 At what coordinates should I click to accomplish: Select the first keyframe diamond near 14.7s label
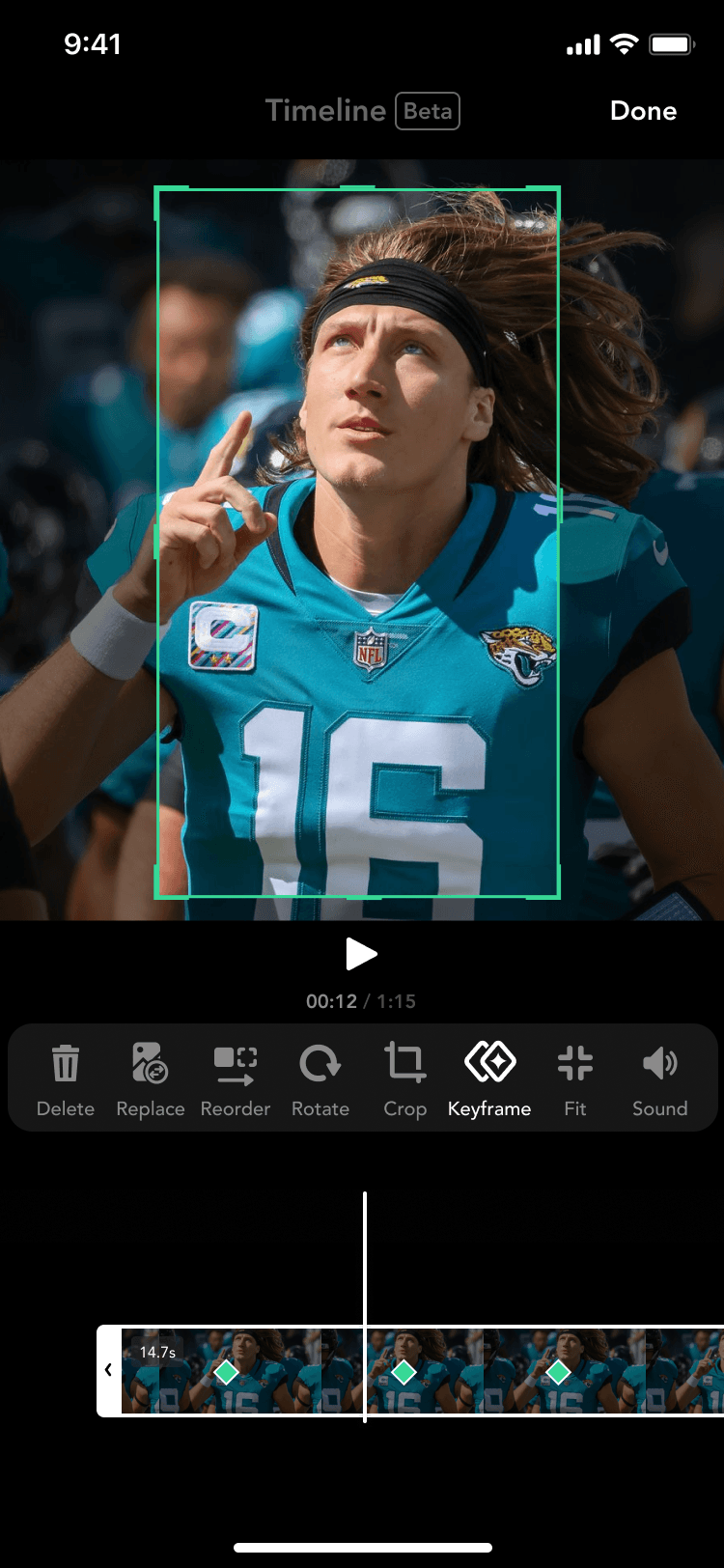click(226, 1372)
